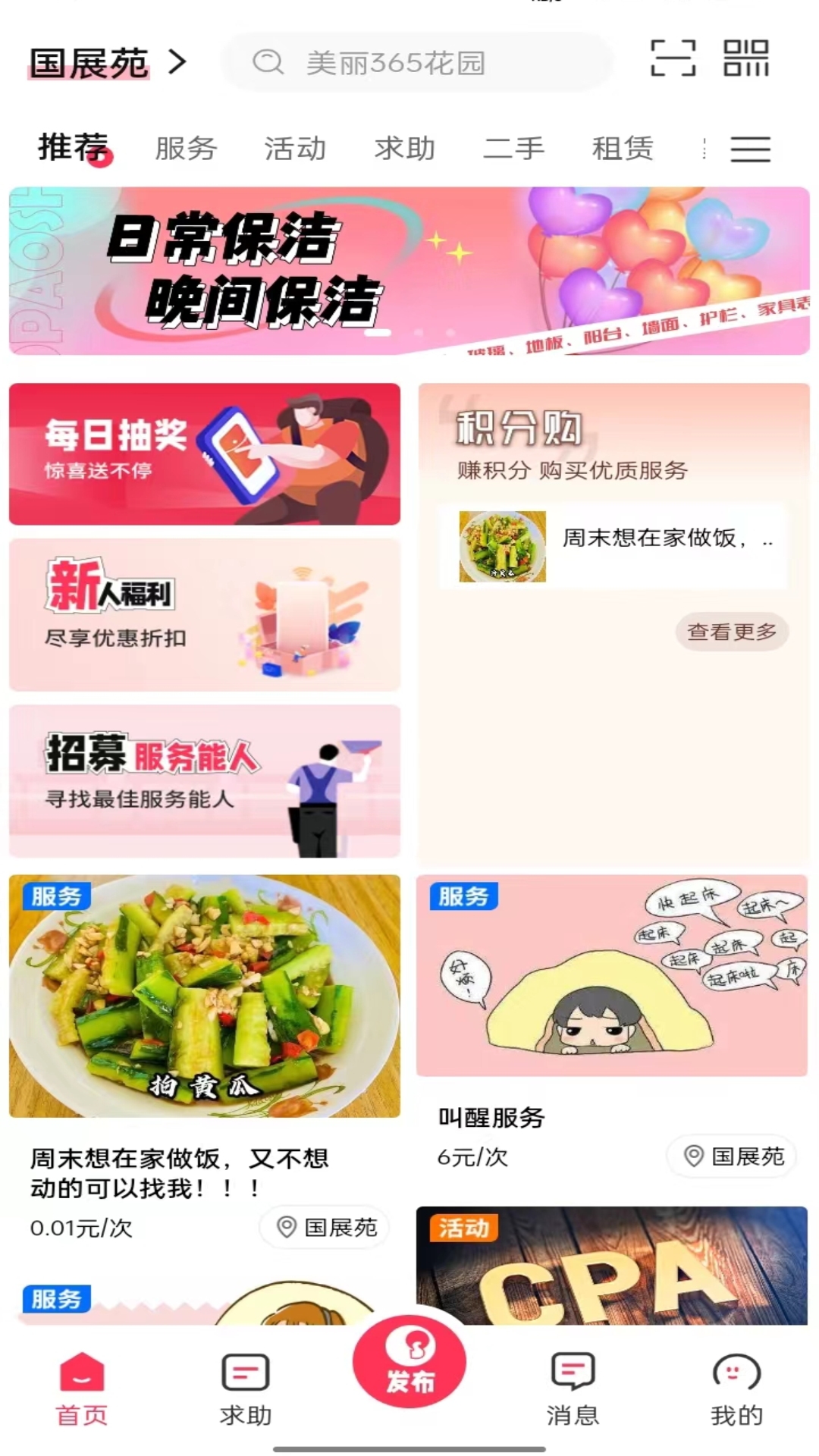This screenshot has width=819, height=1456.
Task: Open the 拍黄瓜 cooking service card
Action: pyautogui.click(x=205, y=1046)
